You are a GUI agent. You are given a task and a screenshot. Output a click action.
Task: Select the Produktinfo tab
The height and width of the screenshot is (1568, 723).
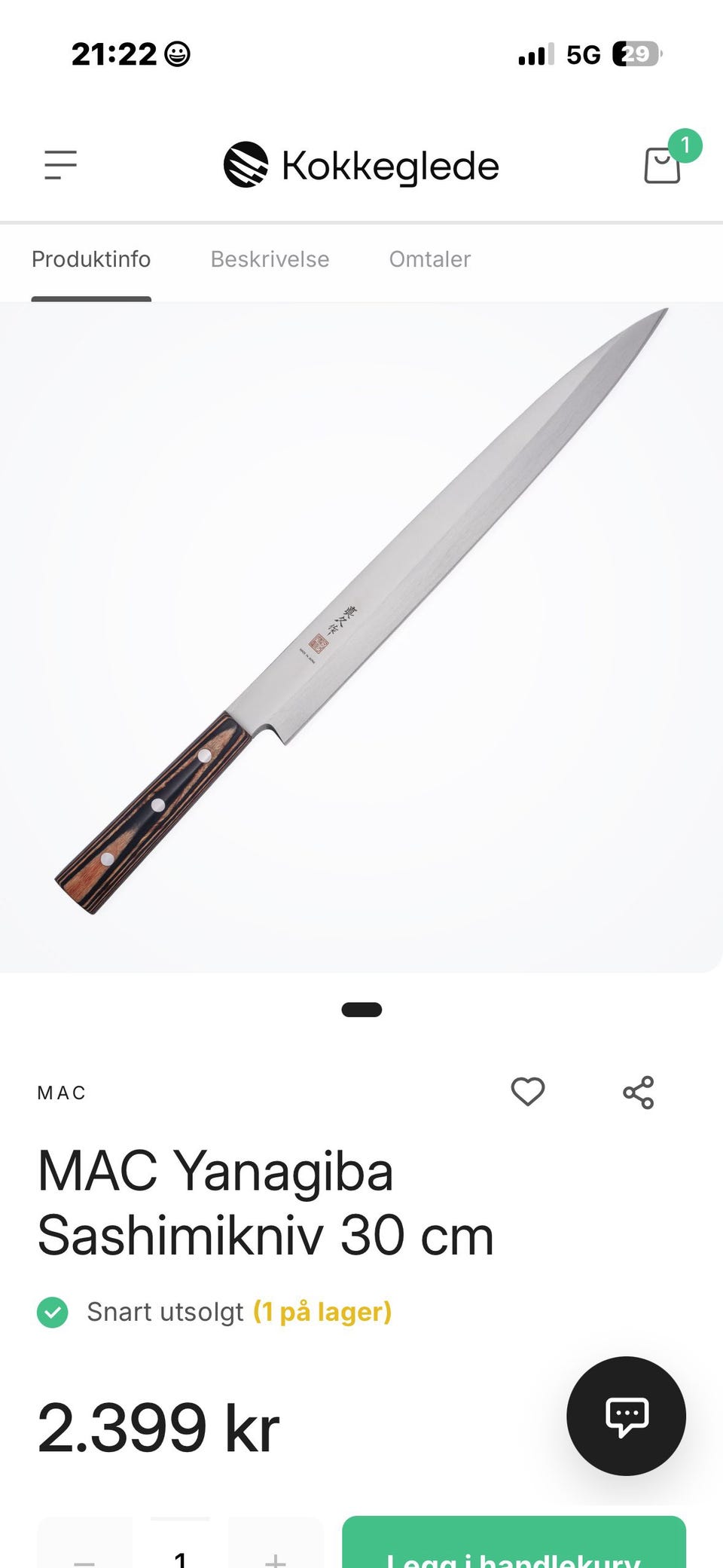click(x=91, y=259)
